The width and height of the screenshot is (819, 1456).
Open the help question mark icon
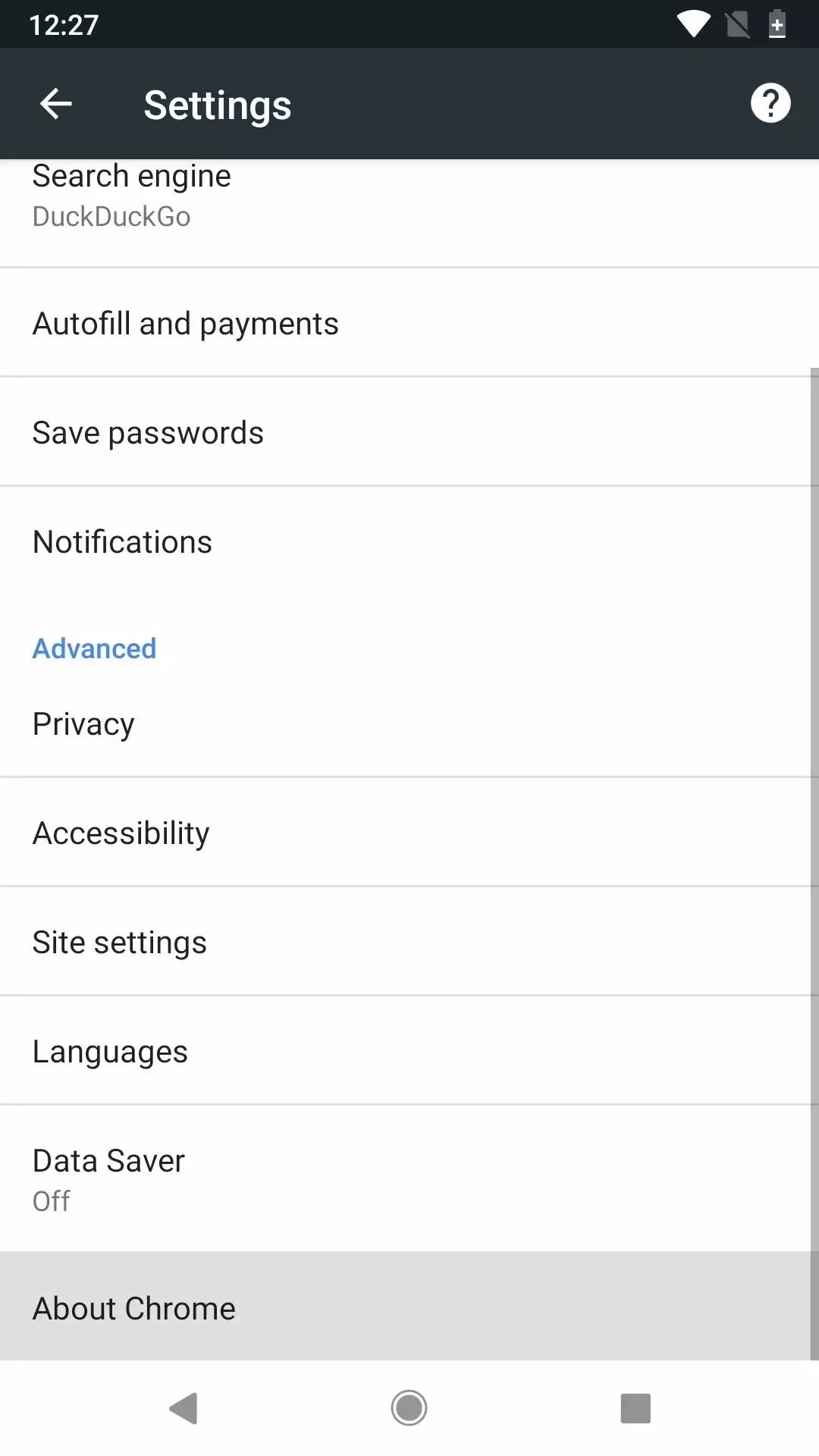[x=770, y=103]
